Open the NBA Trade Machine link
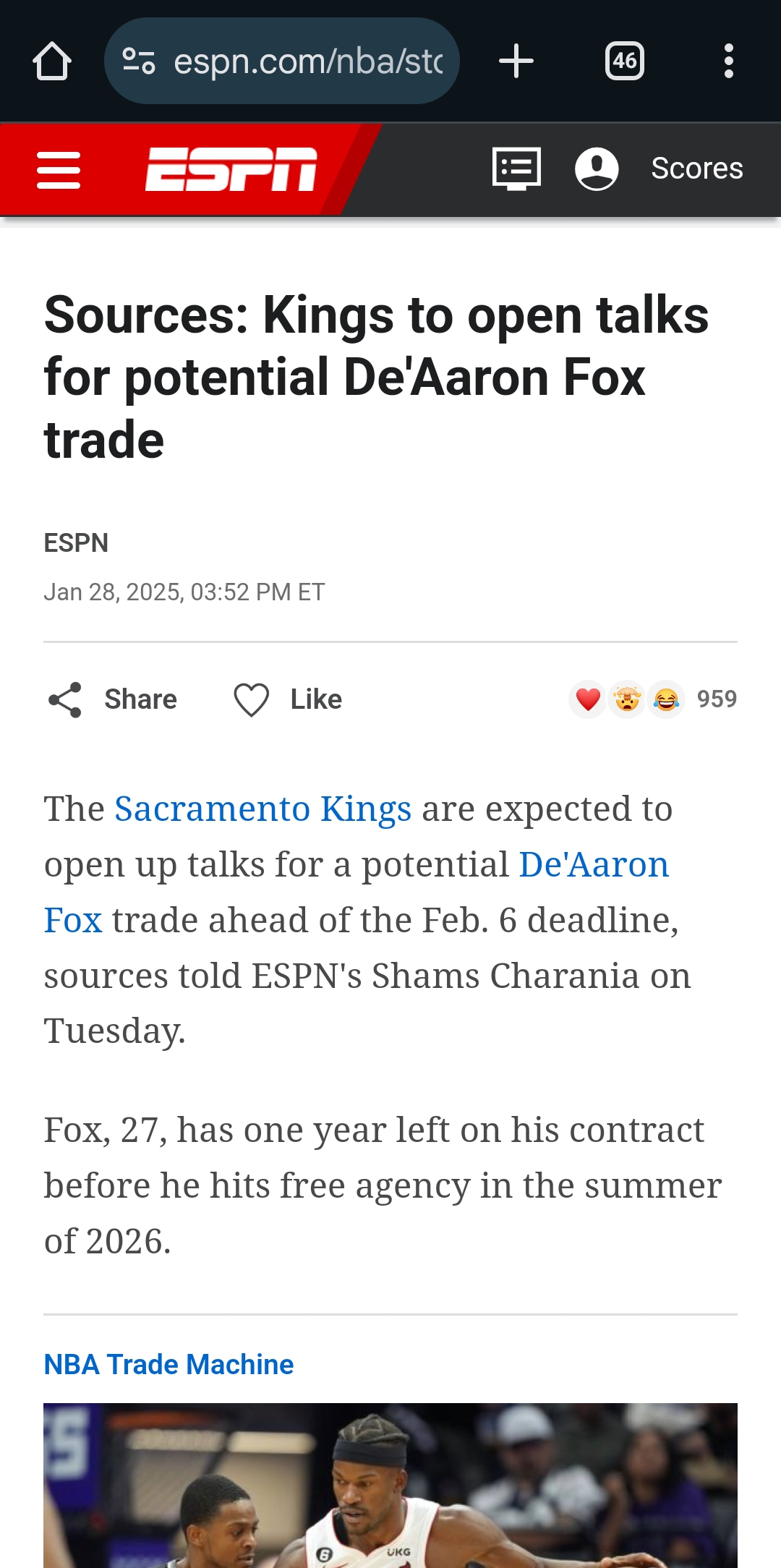The height and width of the screenshot is (1568, 781). [x=168, y=1365]
